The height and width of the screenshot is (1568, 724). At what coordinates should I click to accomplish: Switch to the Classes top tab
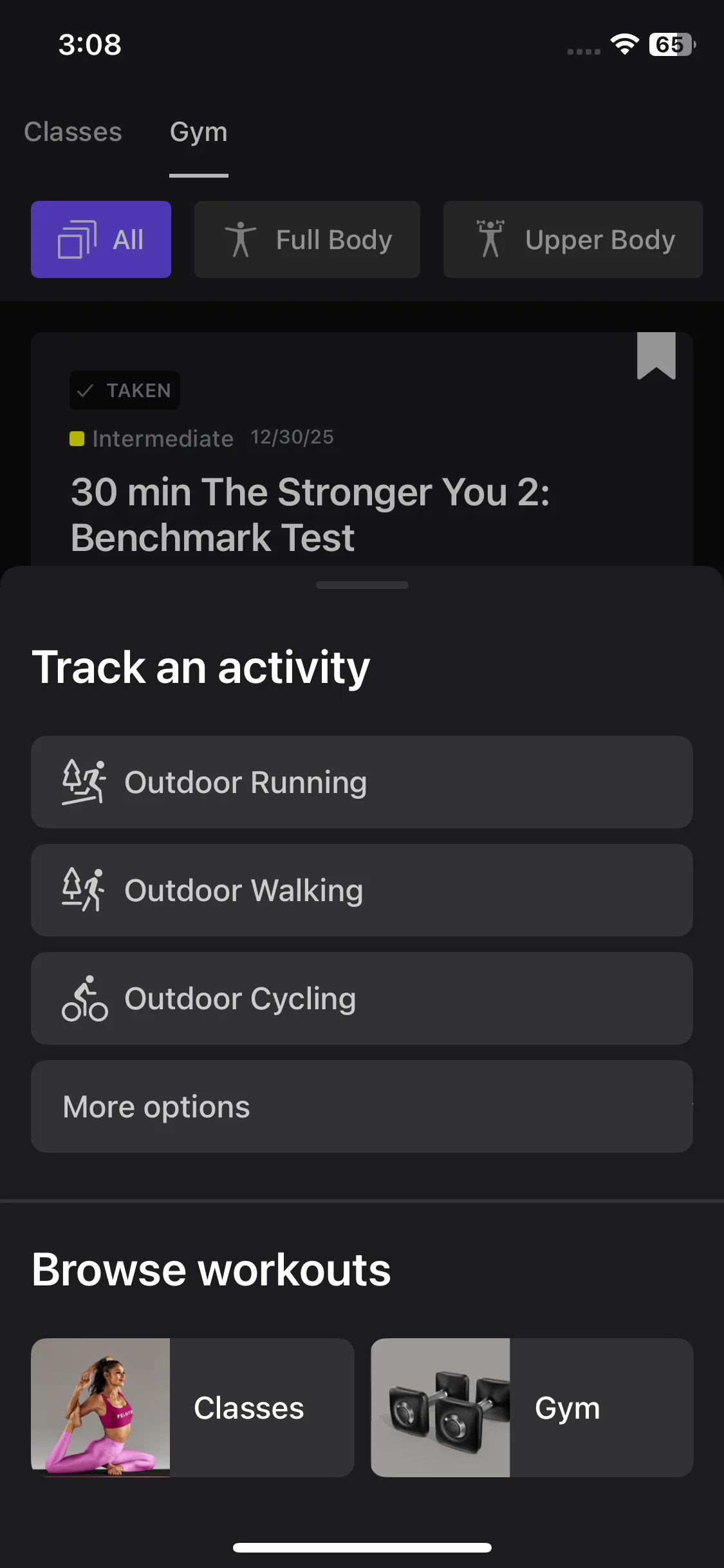[73, 132]
